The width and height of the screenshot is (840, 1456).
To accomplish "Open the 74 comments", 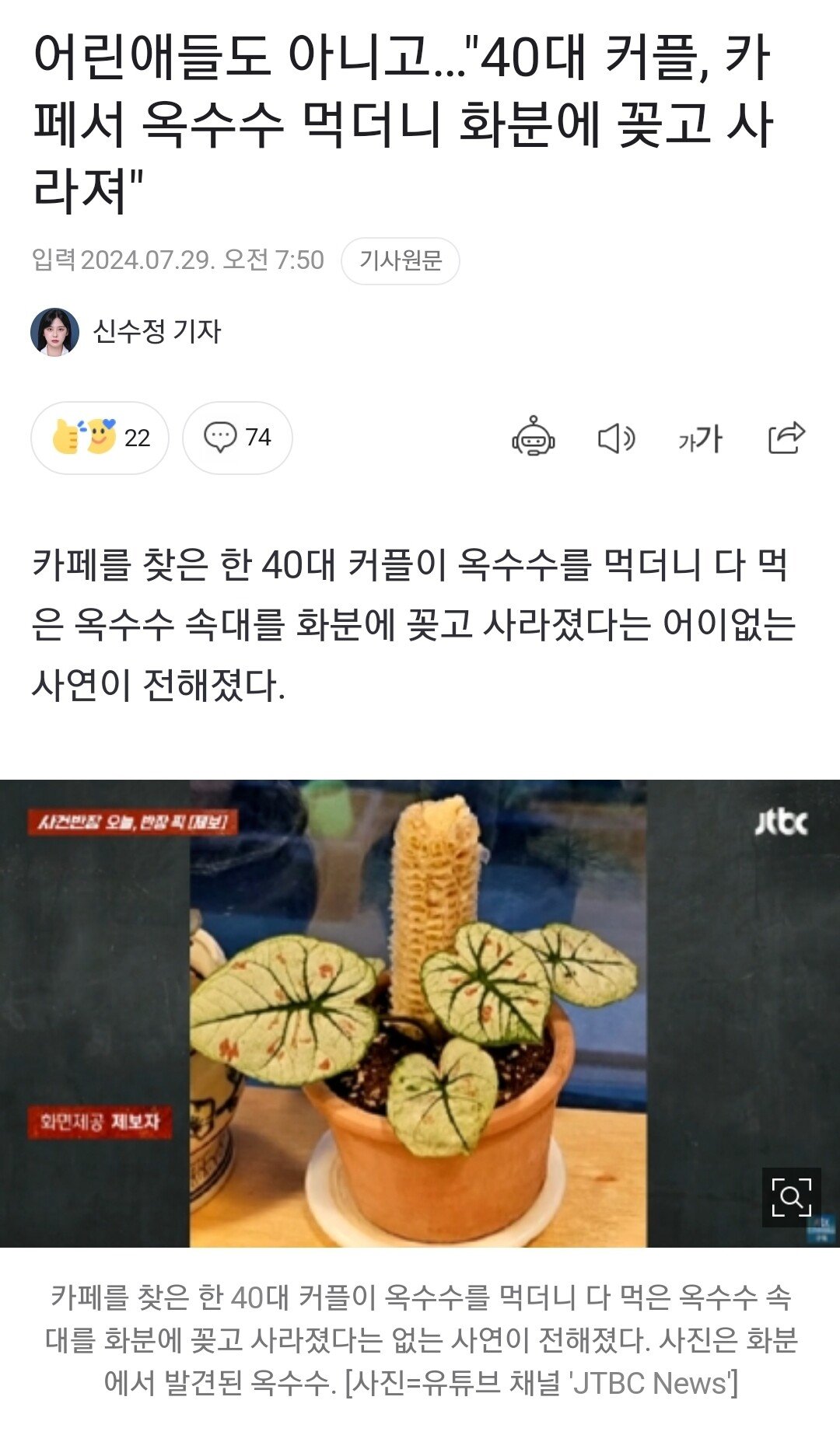I will [237, 438].
